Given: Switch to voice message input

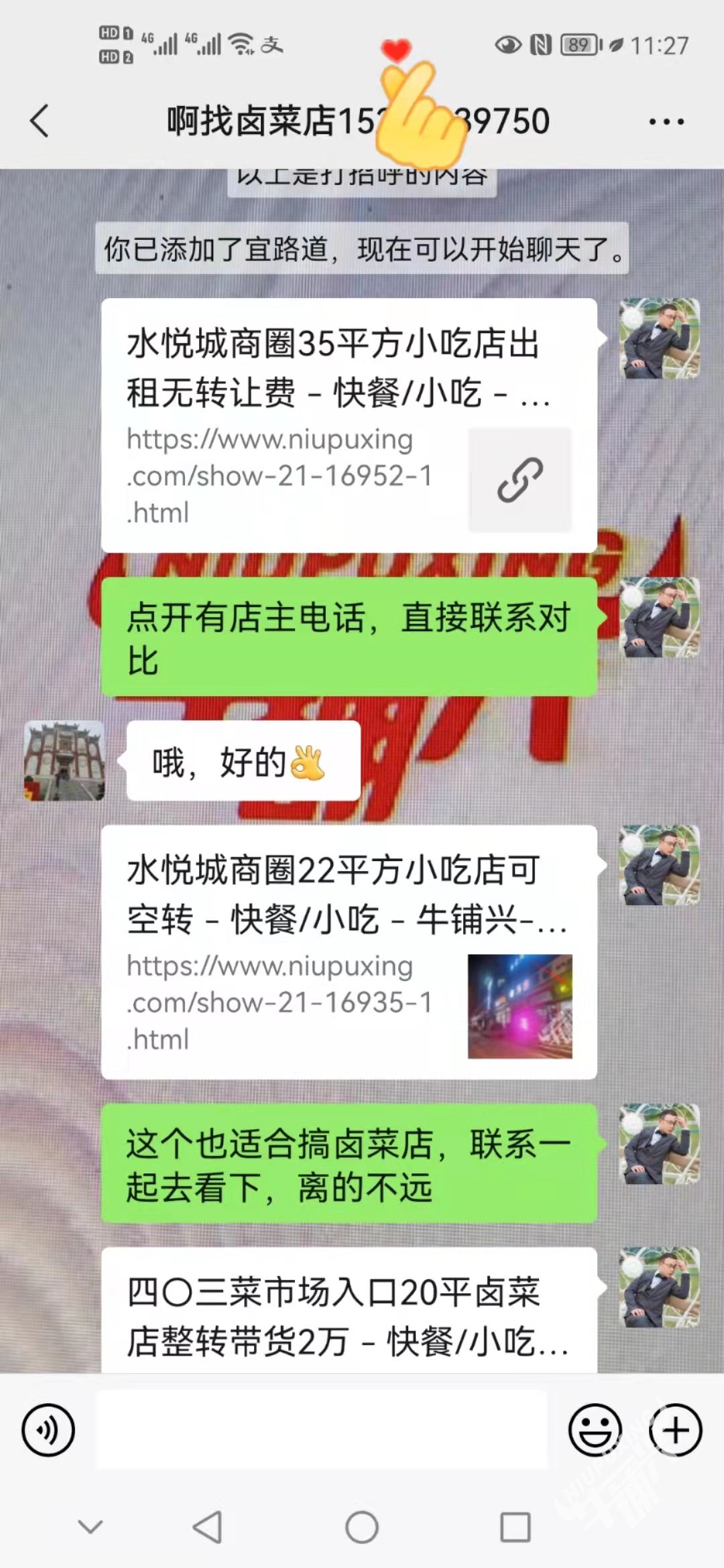Looking at the screenshot, I should pos(48,1431).
